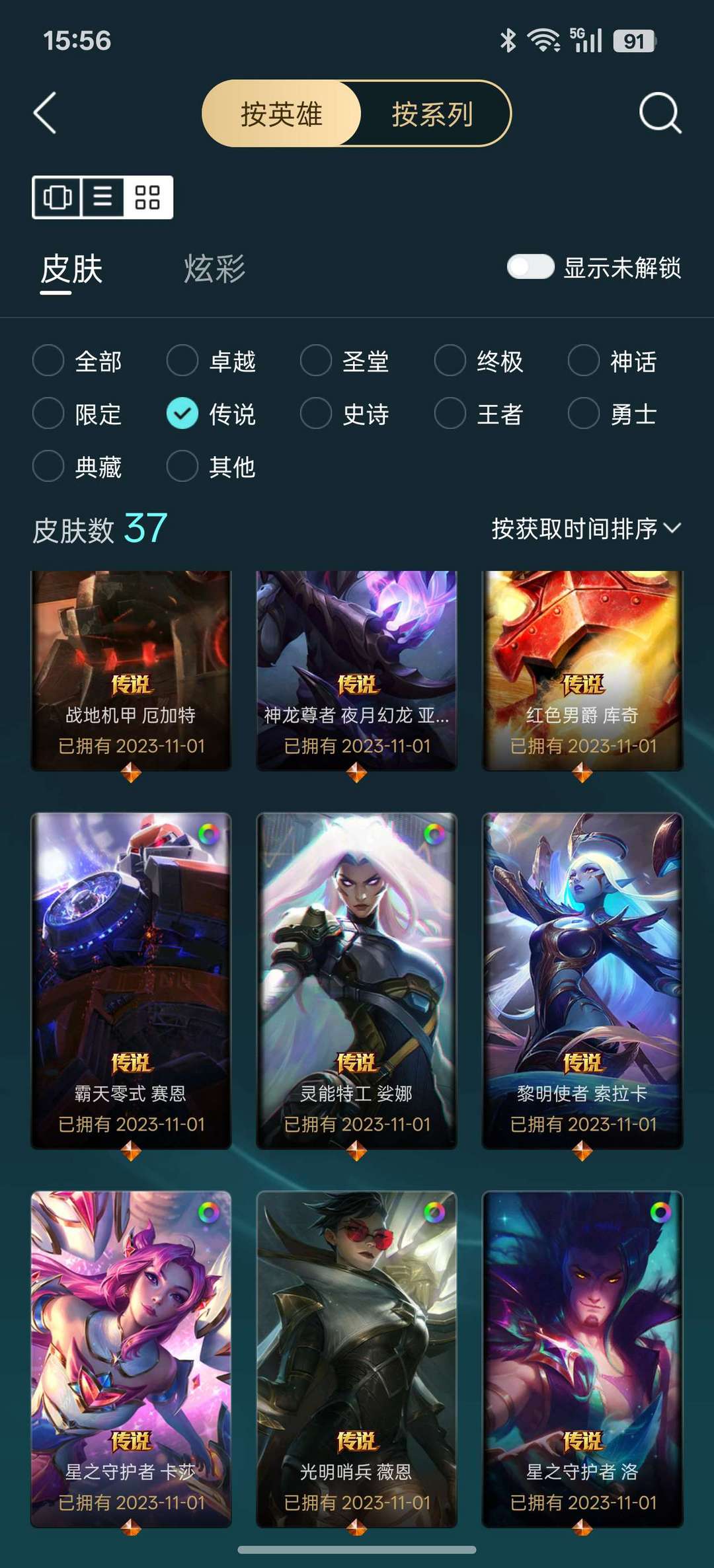The image size is (714, 1568).
Task: View the 黎明使者 索拉卡 skin
Action: tap(582, 981)
